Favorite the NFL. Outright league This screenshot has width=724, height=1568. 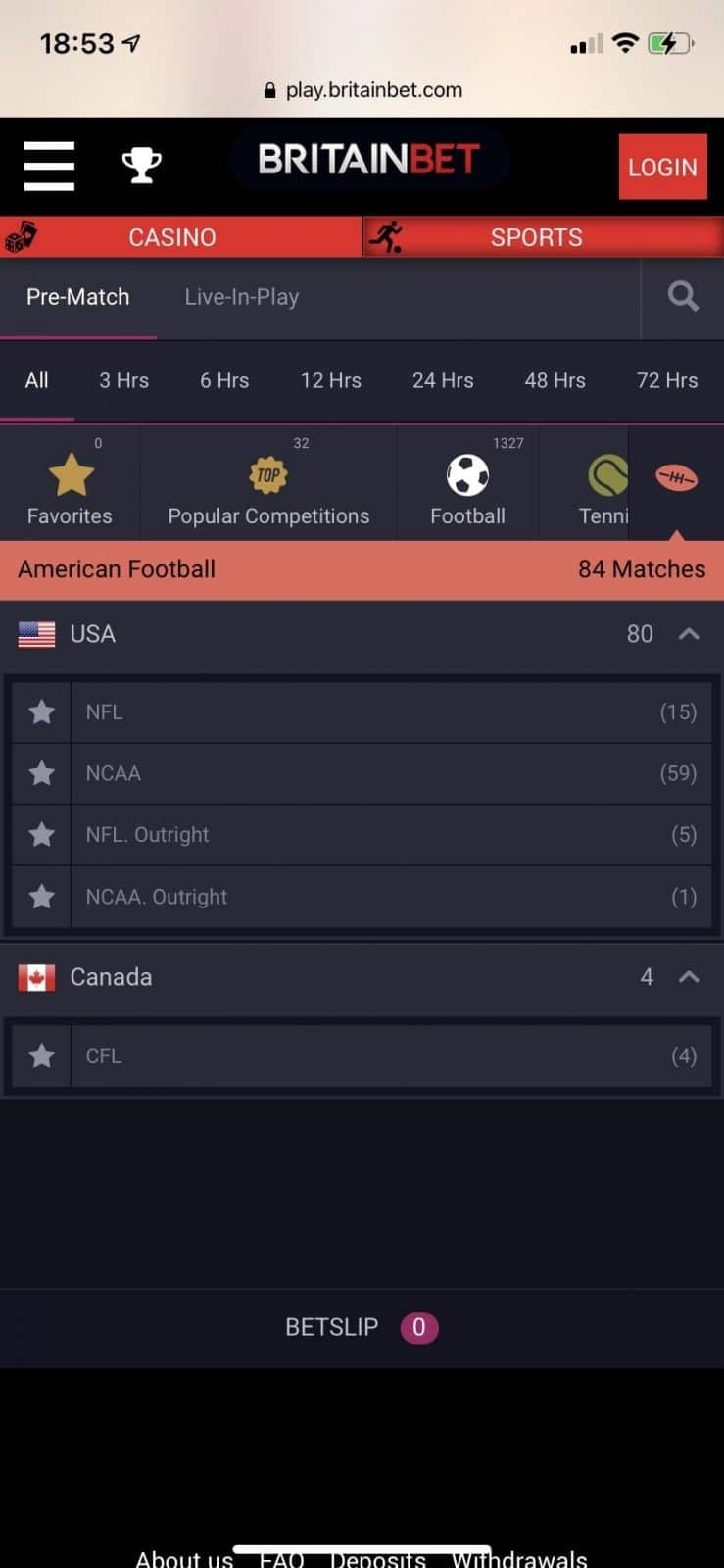tap(42, 835)
